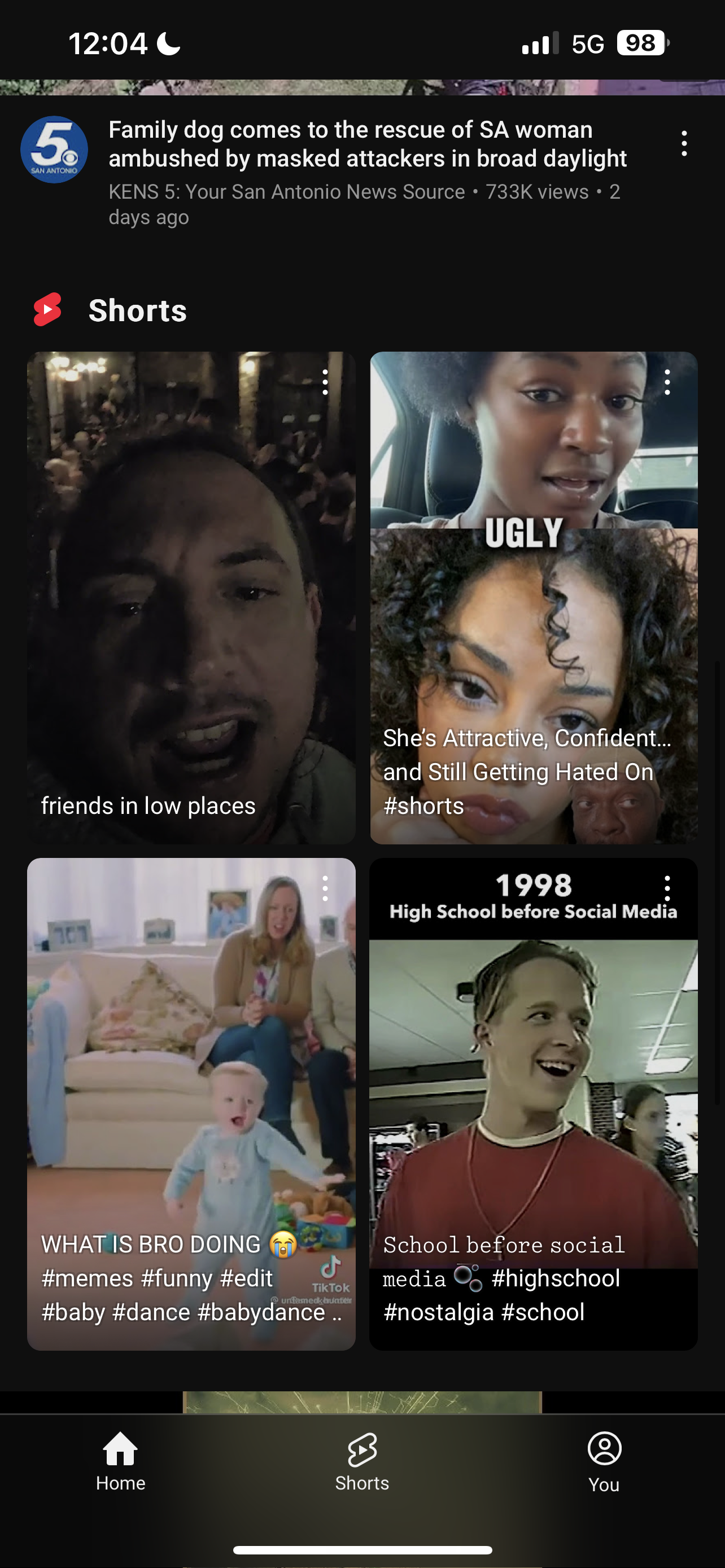The image size is (725, 1568).
Task: Play the "WHAT IS BRO DOING" short
Action: (191, 1104)
